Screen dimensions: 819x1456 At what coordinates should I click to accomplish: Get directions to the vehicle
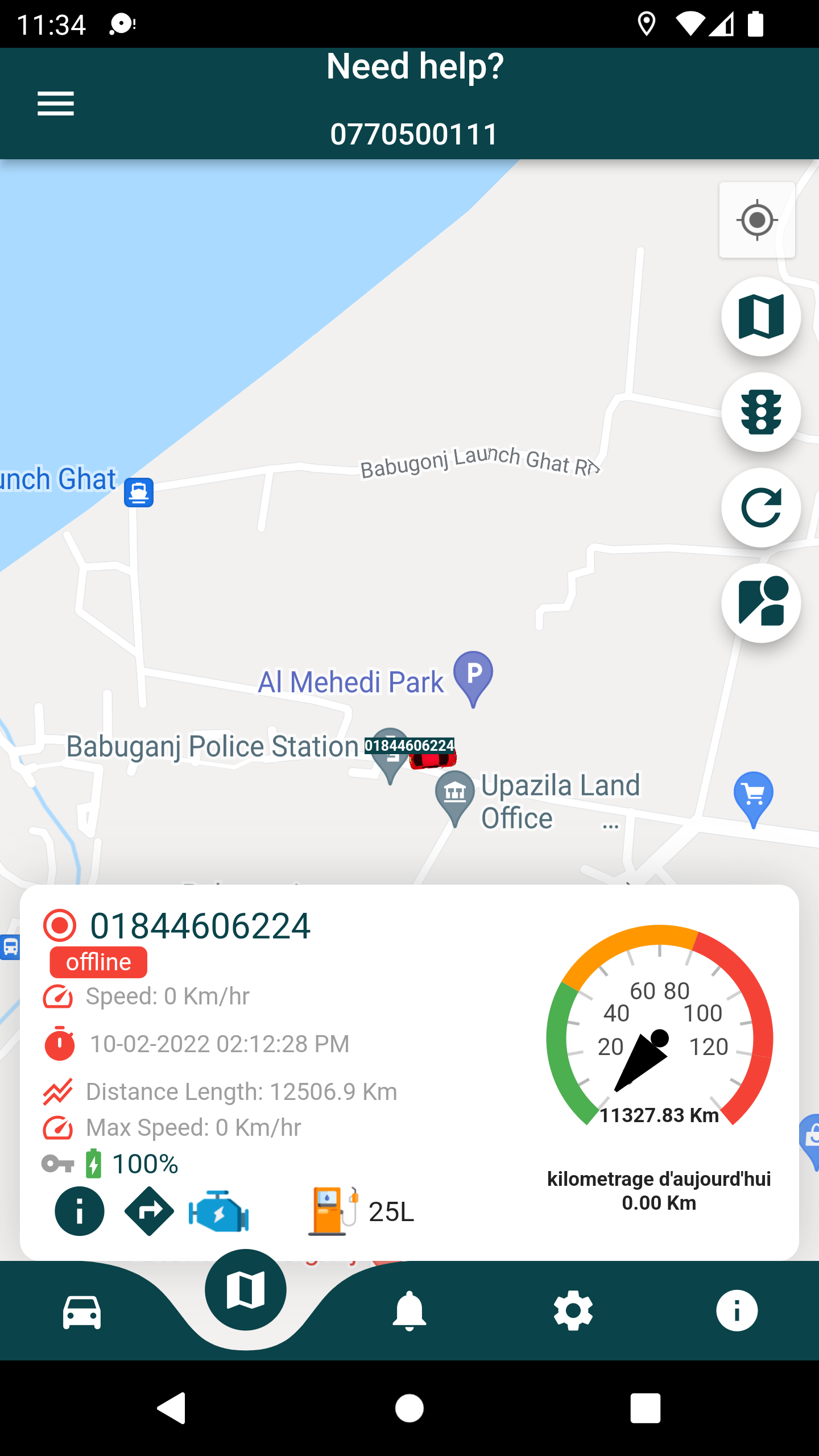pyautogui.click(x=149, y=1211)
